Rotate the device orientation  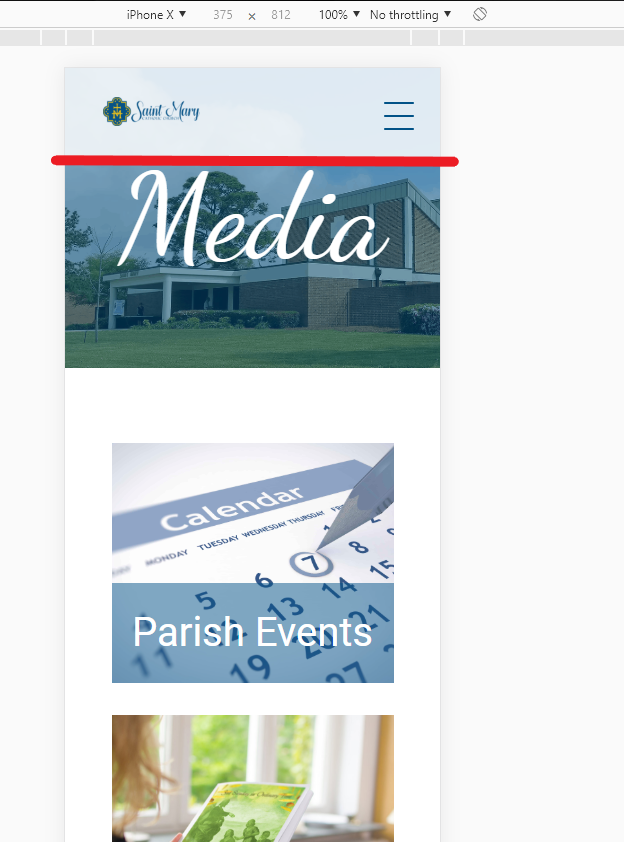(x=480, y=15)
